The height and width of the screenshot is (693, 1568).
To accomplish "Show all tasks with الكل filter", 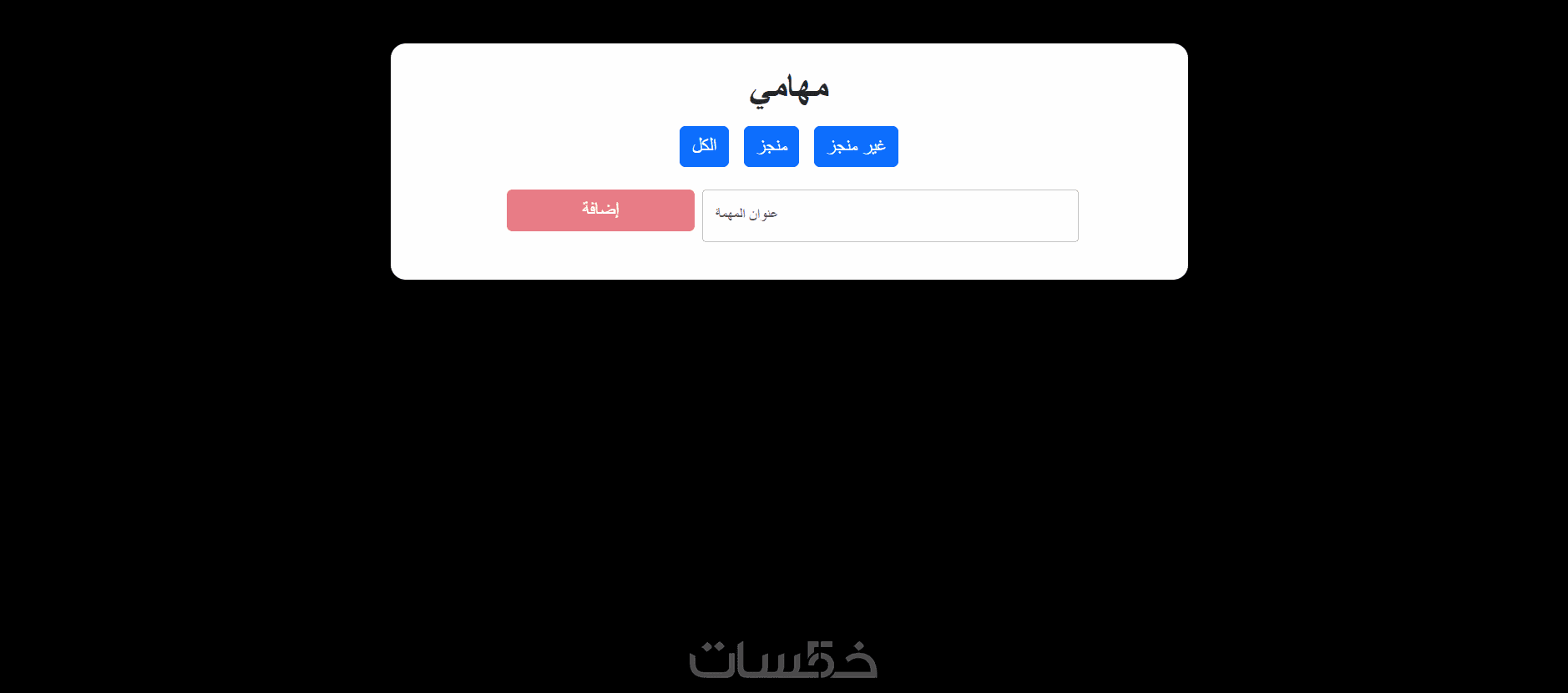I will point(704,146).
